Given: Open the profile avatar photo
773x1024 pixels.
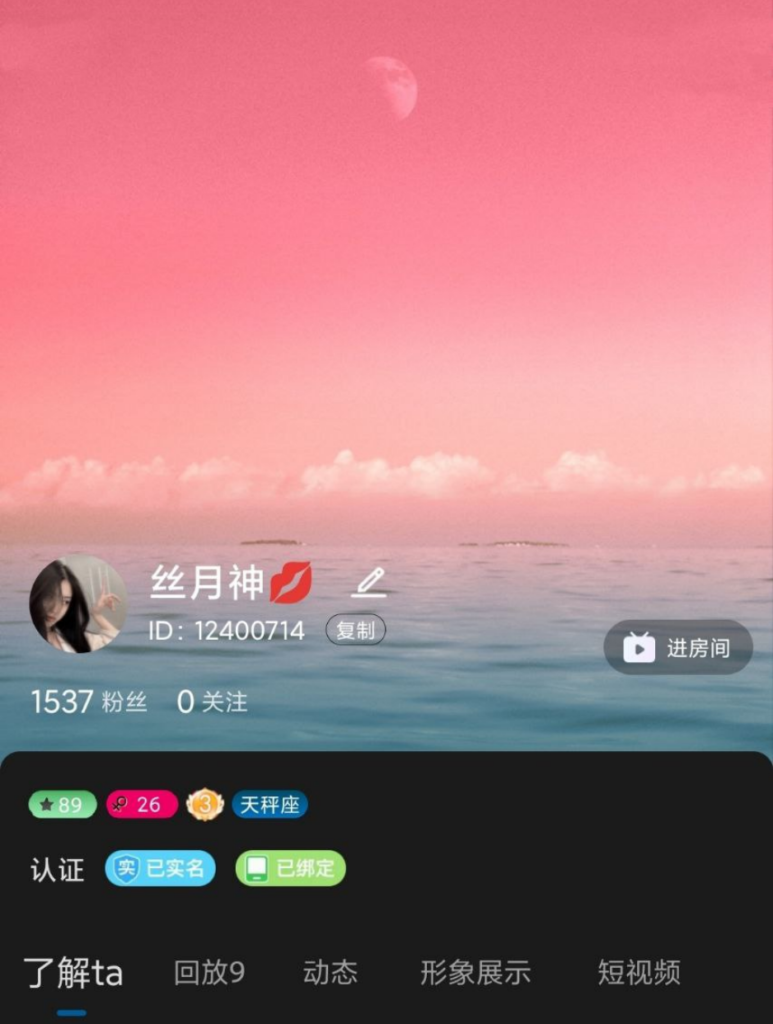Looking at the screenshot, I should (77, 604).
